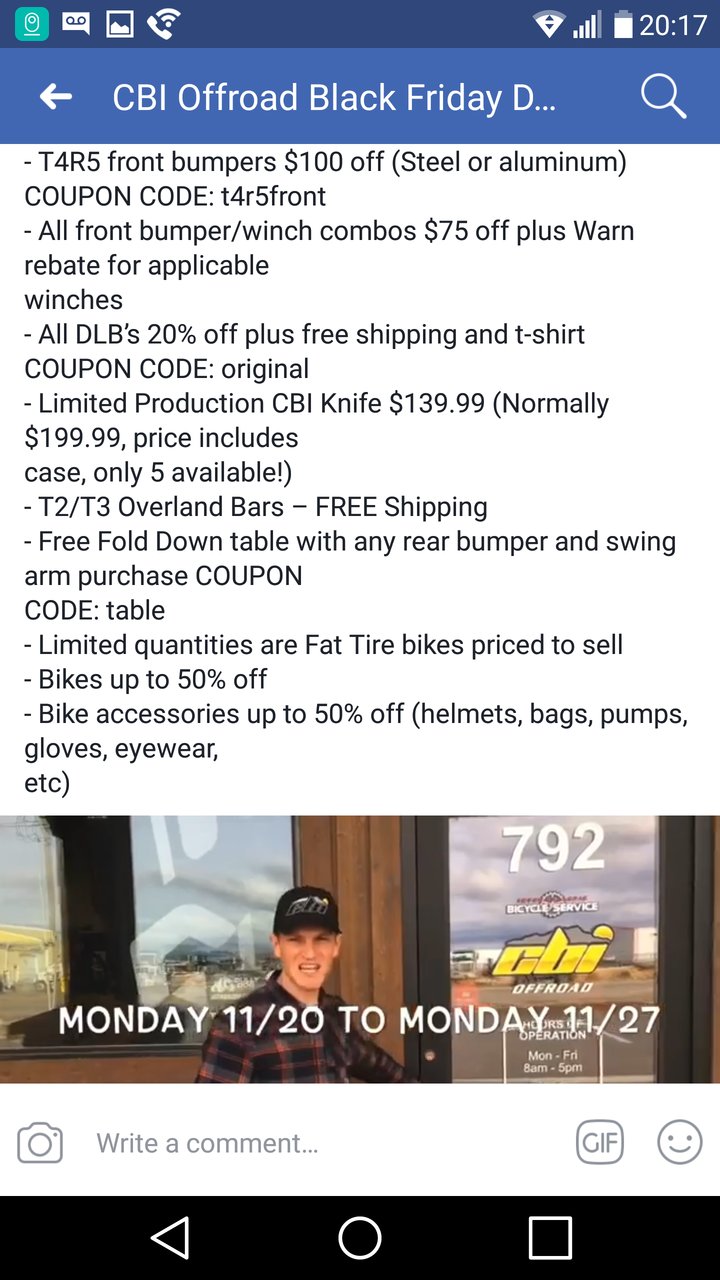Attach a photo with the camera icon
720x1280 pixels.
click(x=40, y=1143)
